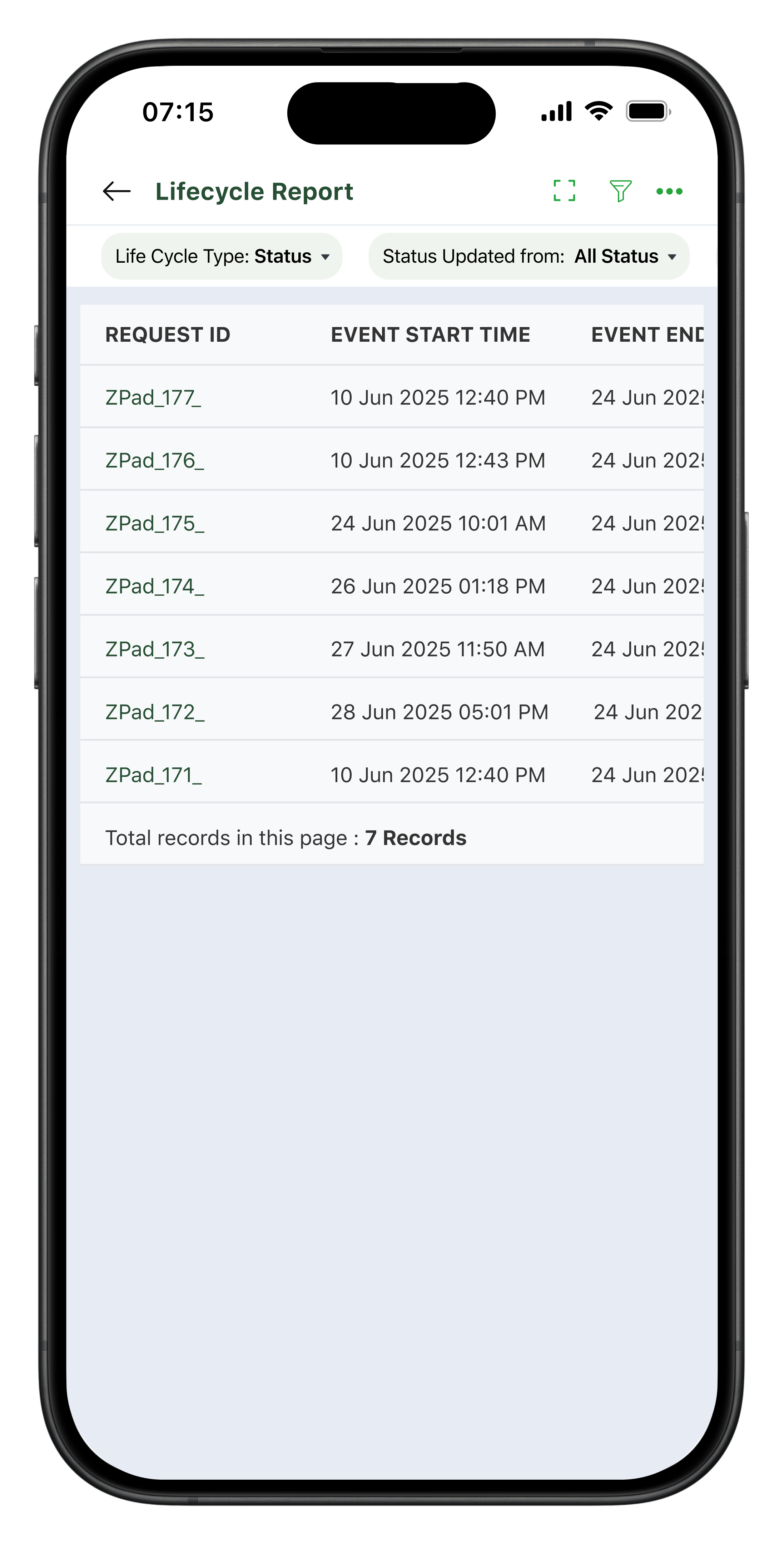
Task: Expand report to full screen
Action: point(564,191)
